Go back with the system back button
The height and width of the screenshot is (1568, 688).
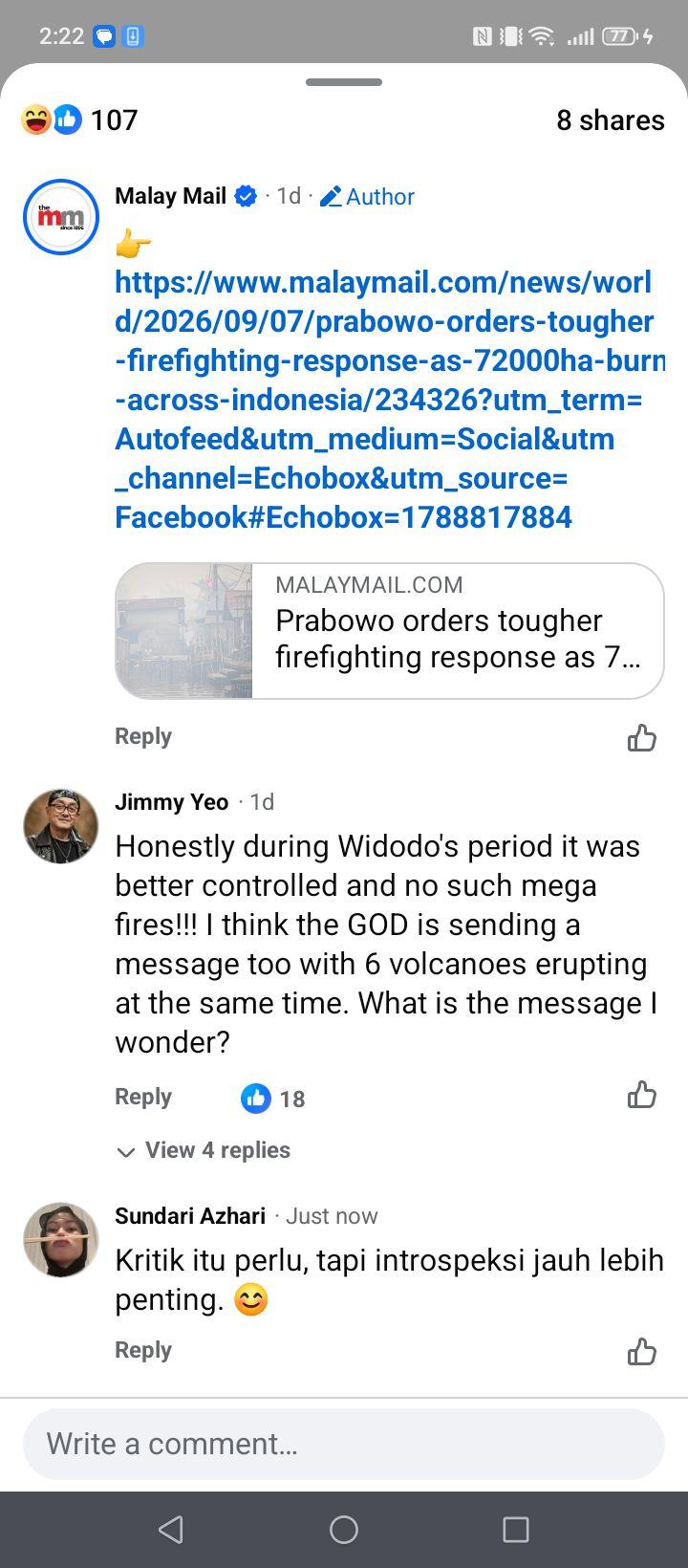coord(171,1530)
